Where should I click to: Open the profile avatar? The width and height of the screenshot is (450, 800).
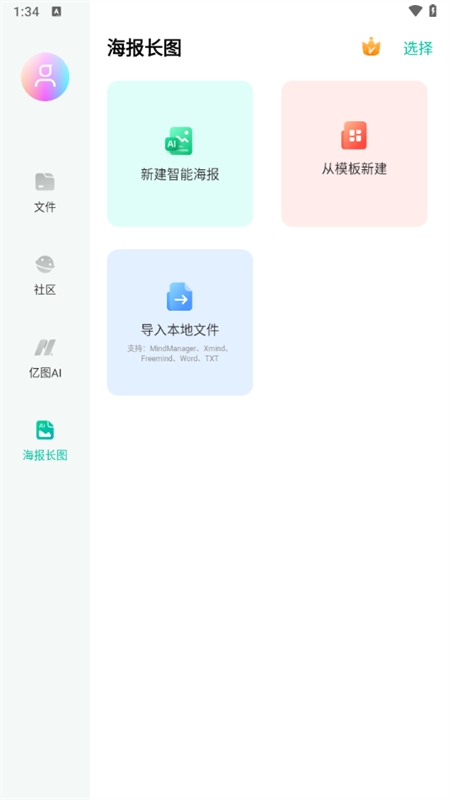click(45, 77)
